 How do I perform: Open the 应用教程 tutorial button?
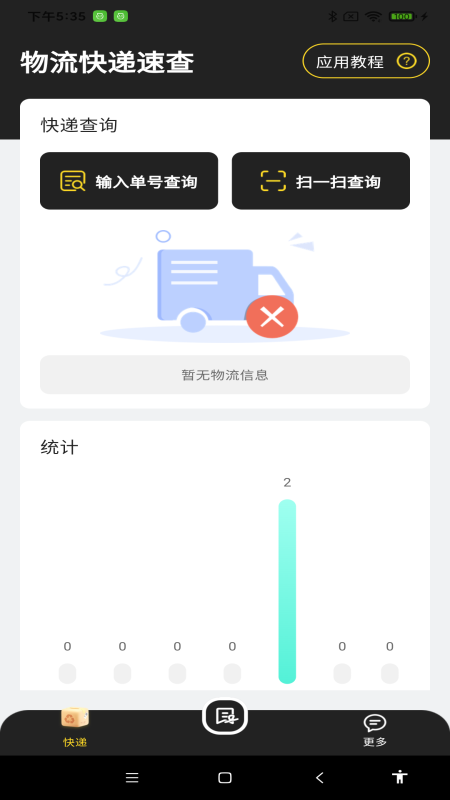click(x=366, y=61)
